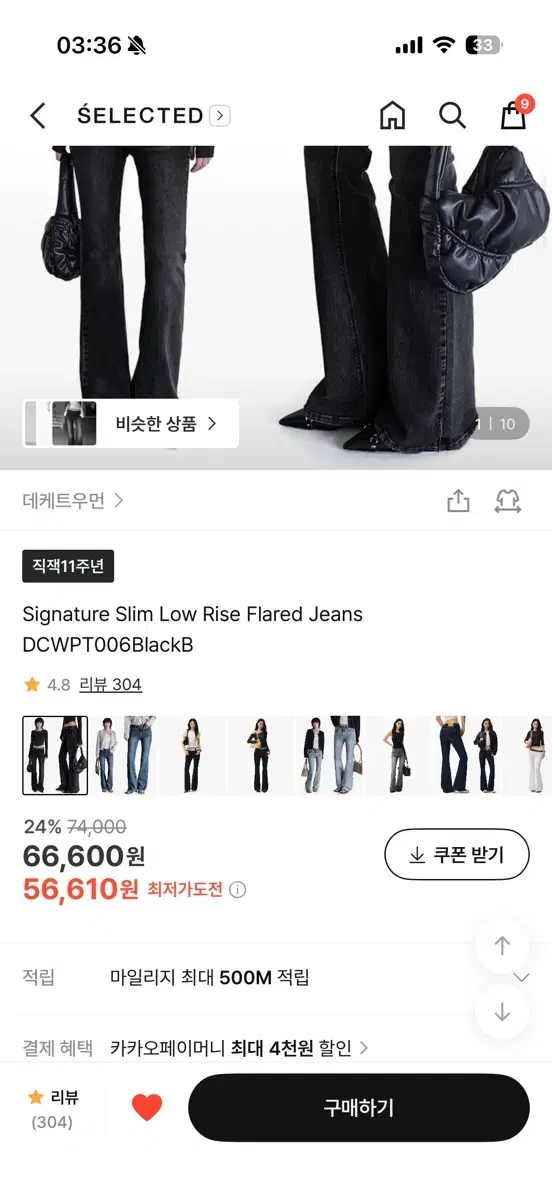Screen dimensions: 552x1200
Task: View similar products (비슷한 상품)
Action: click(x=131, y=423)
